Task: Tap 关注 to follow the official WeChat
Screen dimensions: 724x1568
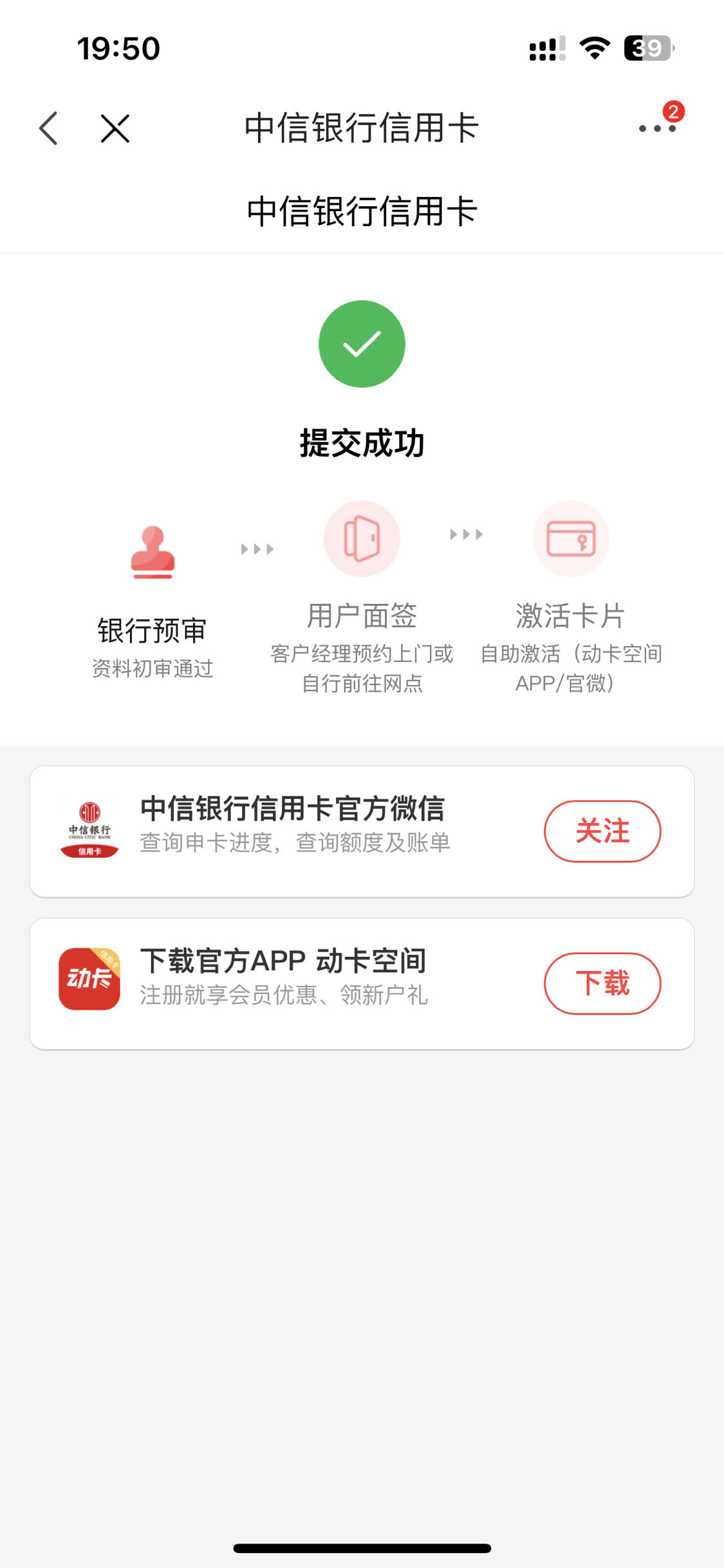Action: (602, 831)
